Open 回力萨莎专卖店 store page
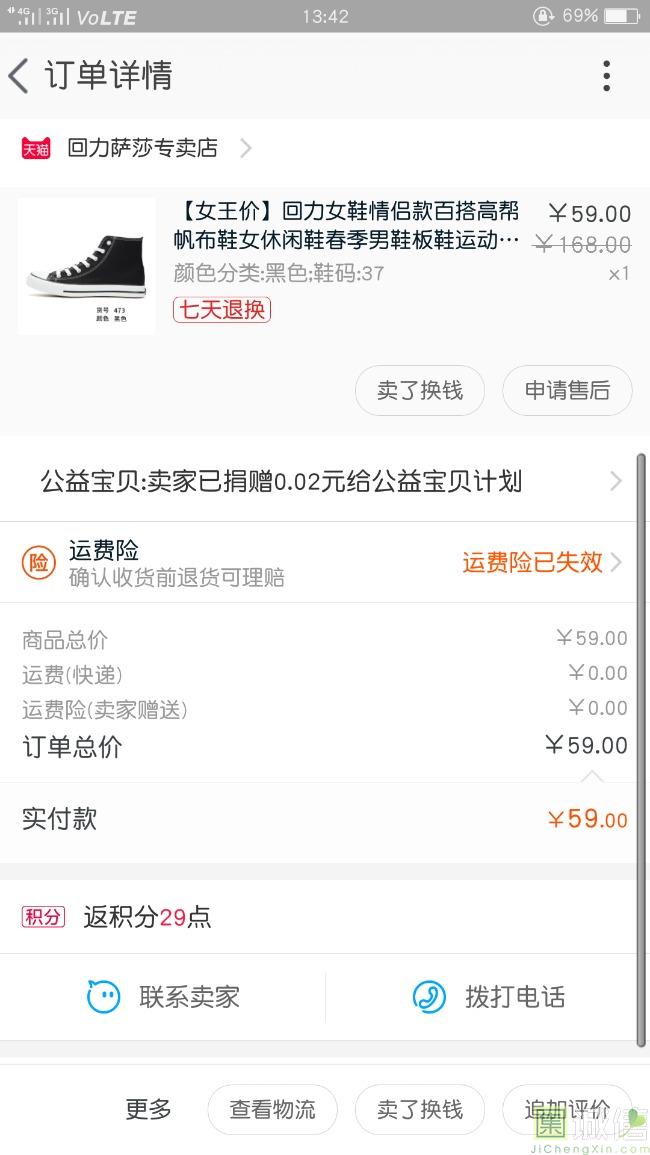Screen dimensions: 650x1155 (142, 148)
